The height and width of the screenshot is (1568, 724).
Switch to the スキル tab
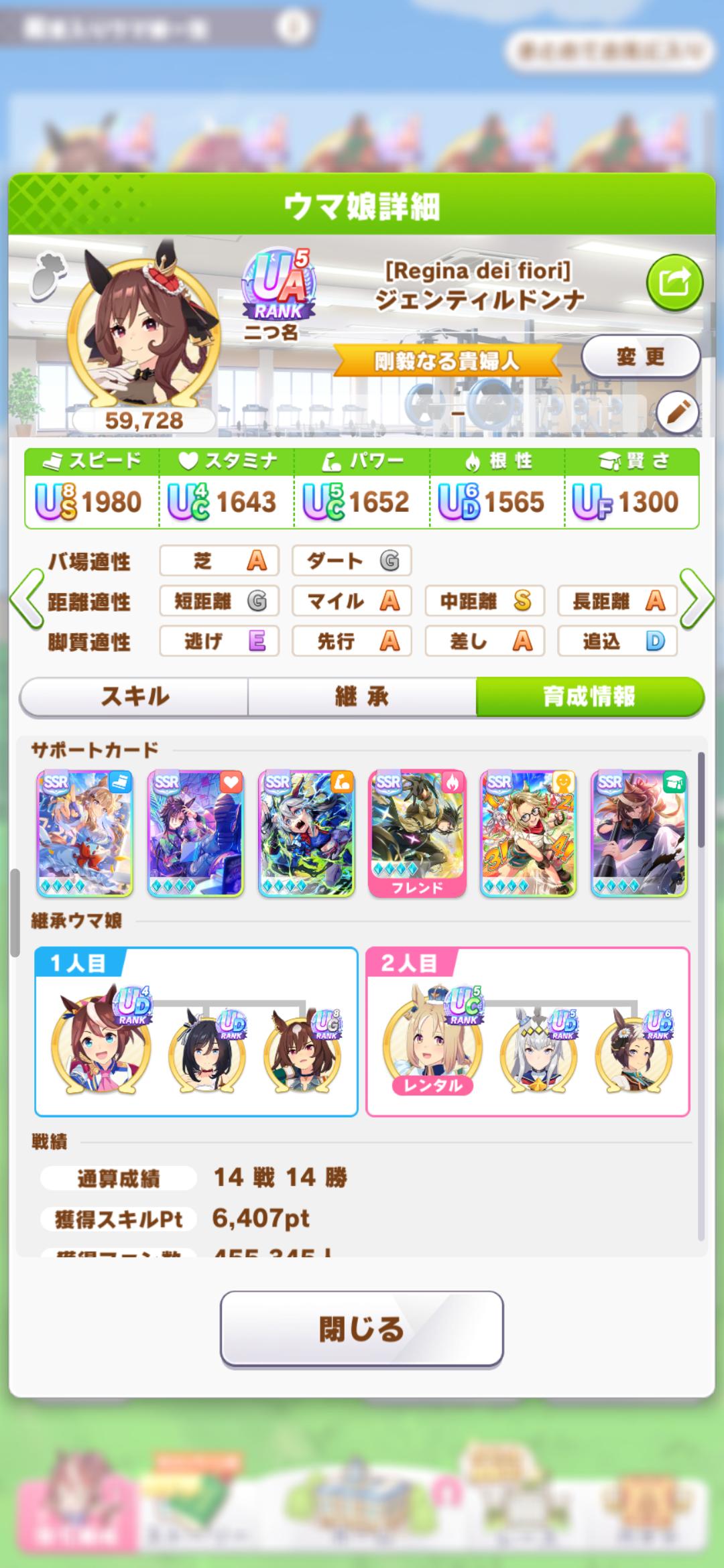[134, 697]
